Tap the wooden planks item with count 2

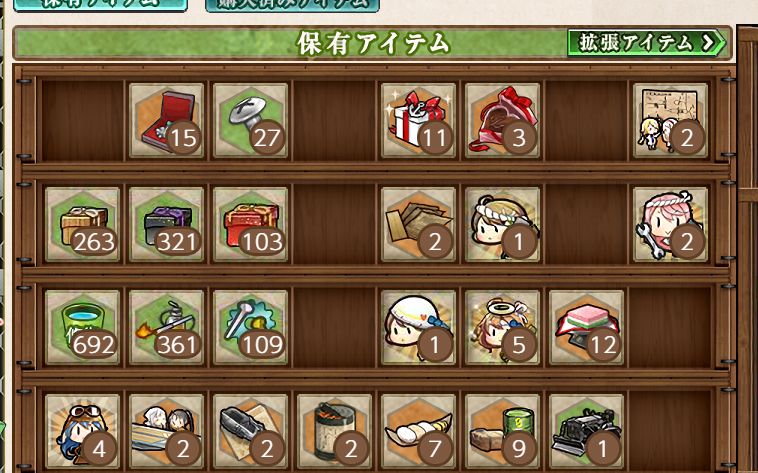point(418,224)
